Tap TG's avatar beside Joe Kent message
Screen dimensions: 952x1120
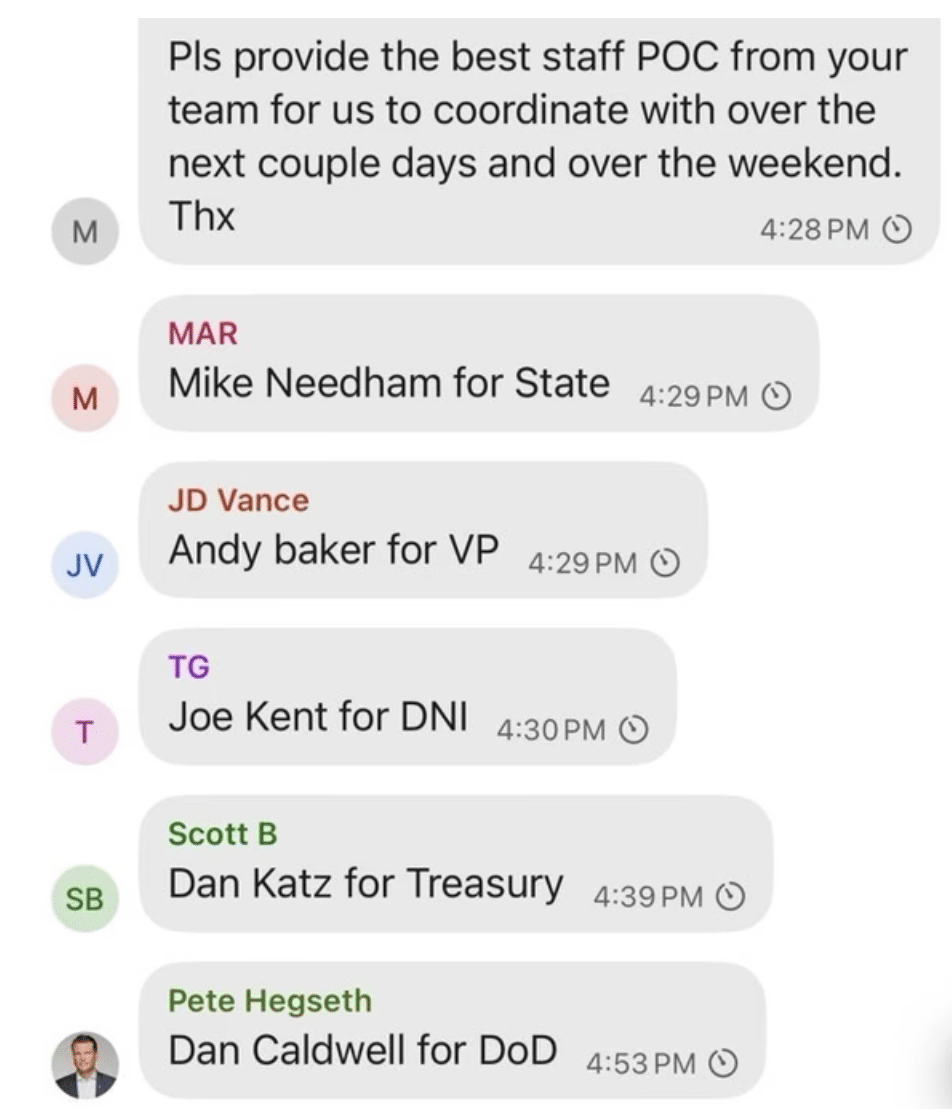[85, 731]
